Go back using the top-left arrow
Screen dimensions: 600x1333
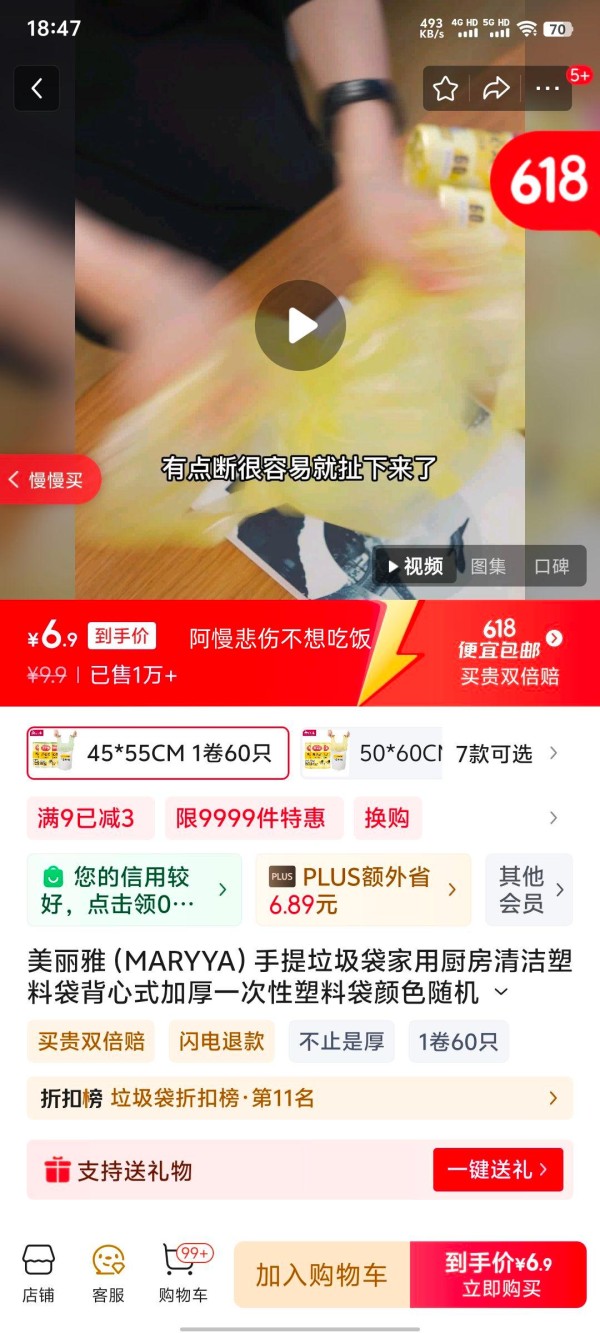[x=37, y=88]
